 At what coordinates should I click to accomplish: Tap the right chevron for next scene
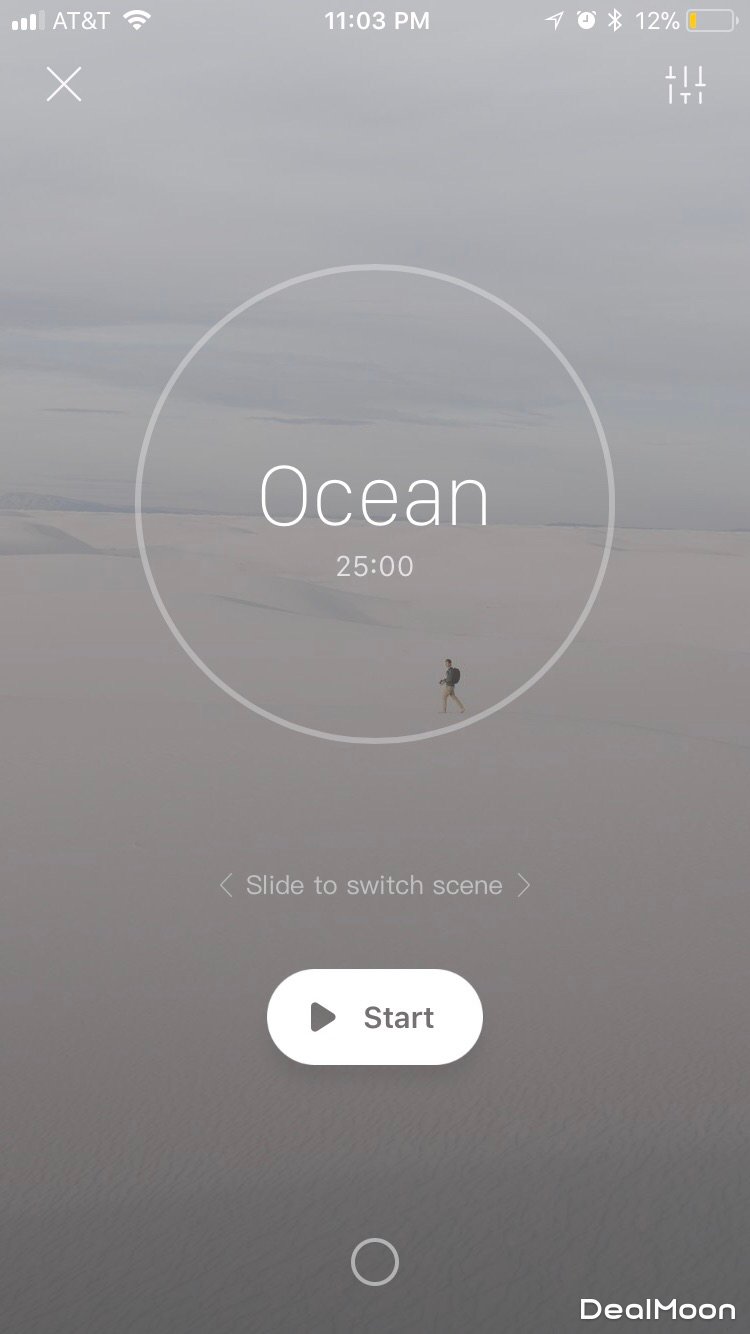point(523,885)
